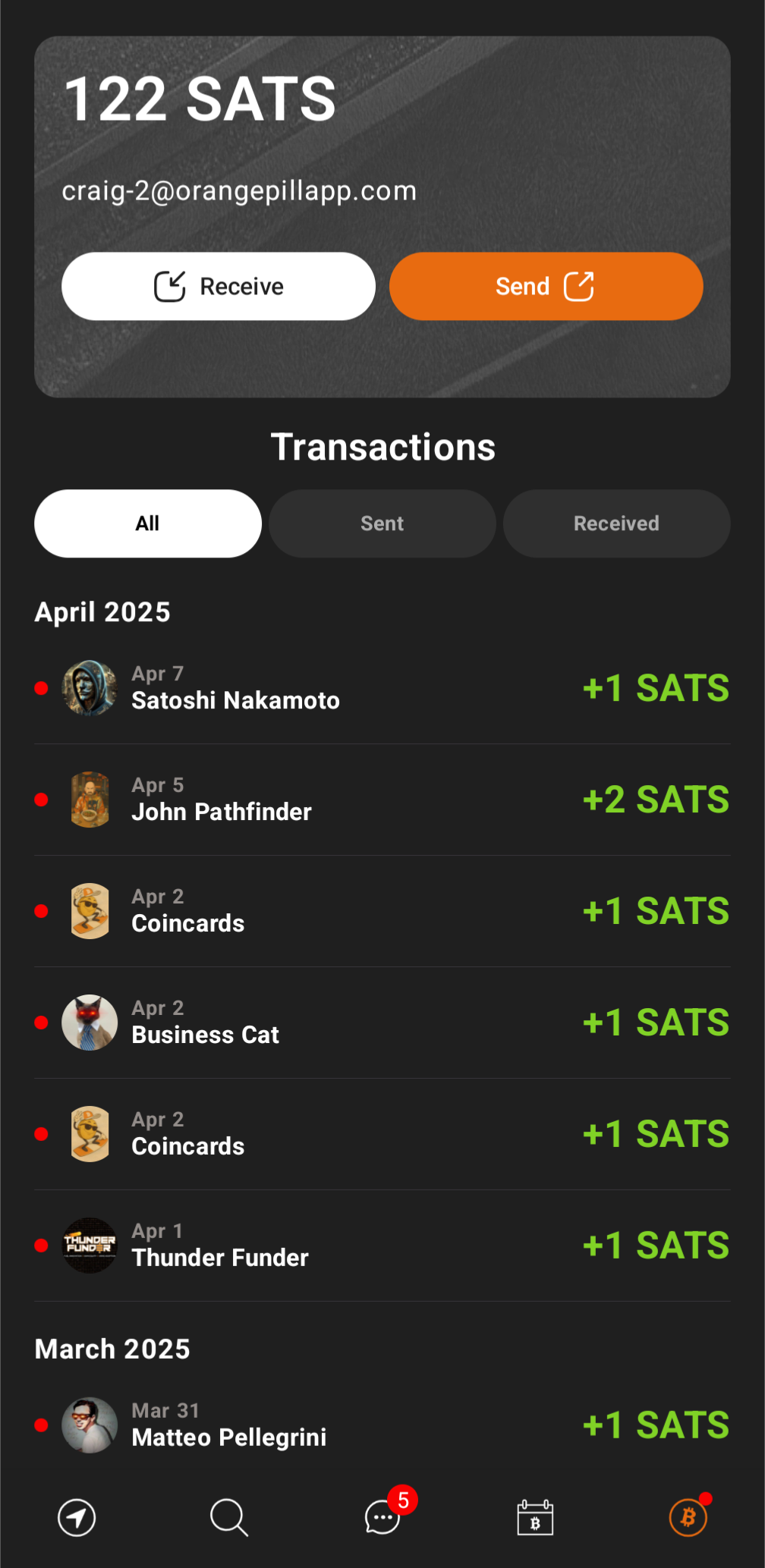Open the search tab

coord(228,1518)
